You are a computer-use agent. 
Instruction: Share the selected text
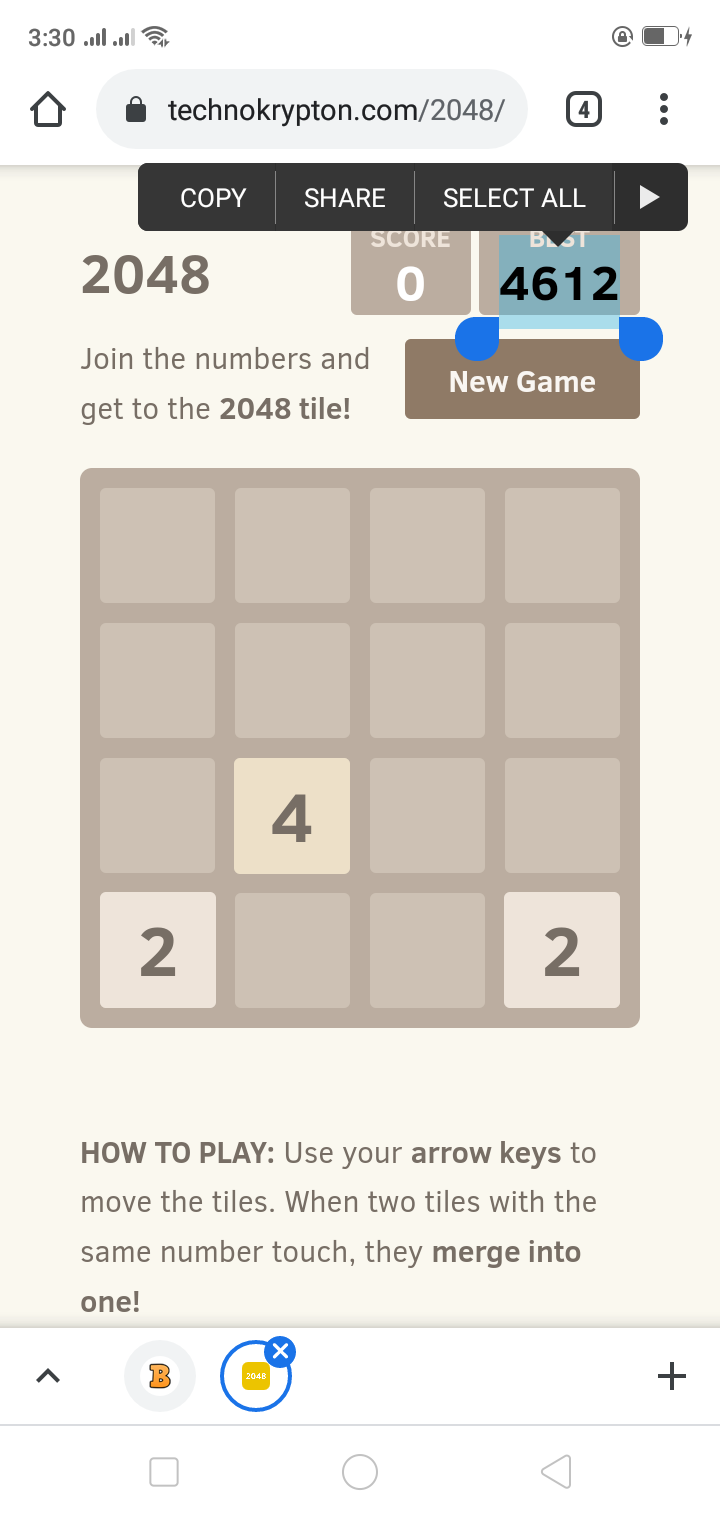pos(345,198)
